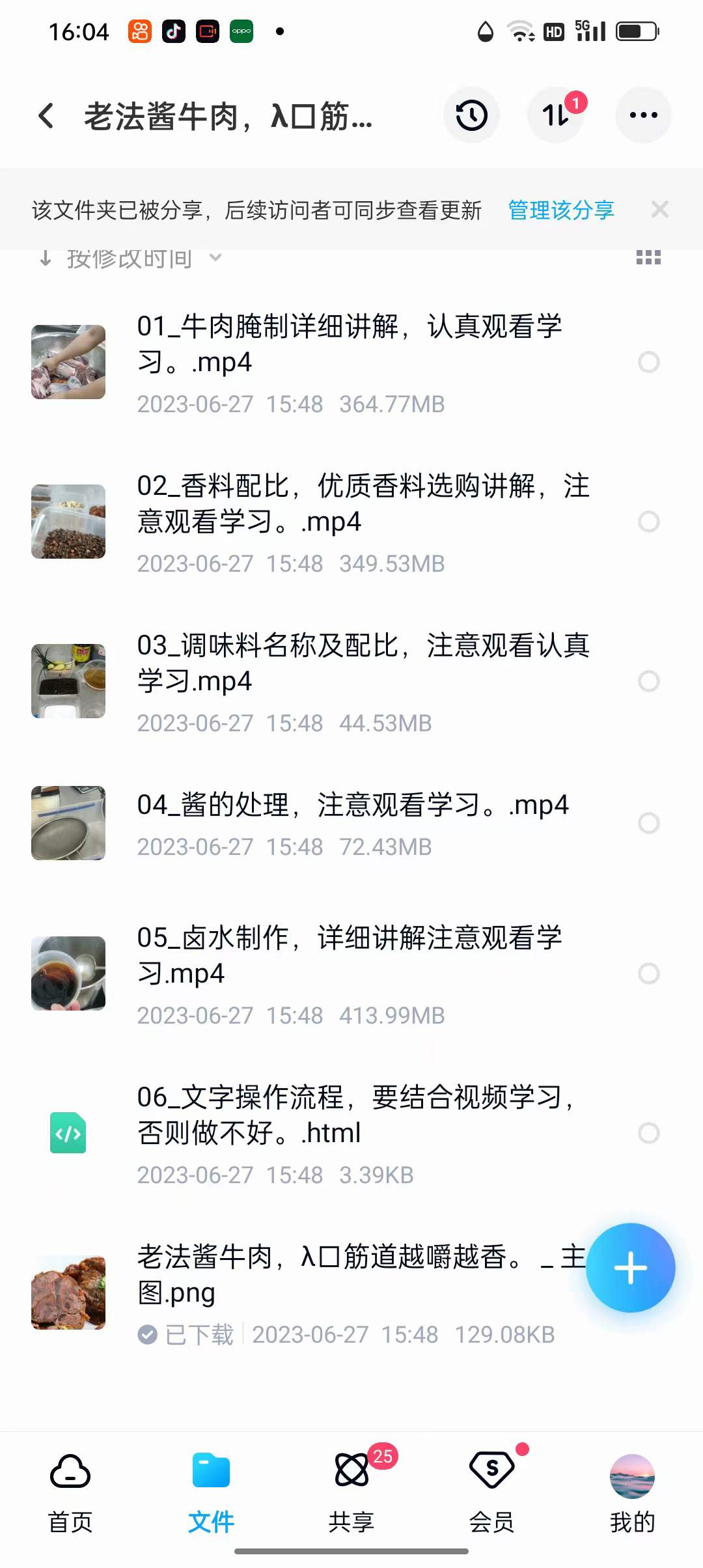
Task: Switch to grid view layout
Action: (647, 258)
